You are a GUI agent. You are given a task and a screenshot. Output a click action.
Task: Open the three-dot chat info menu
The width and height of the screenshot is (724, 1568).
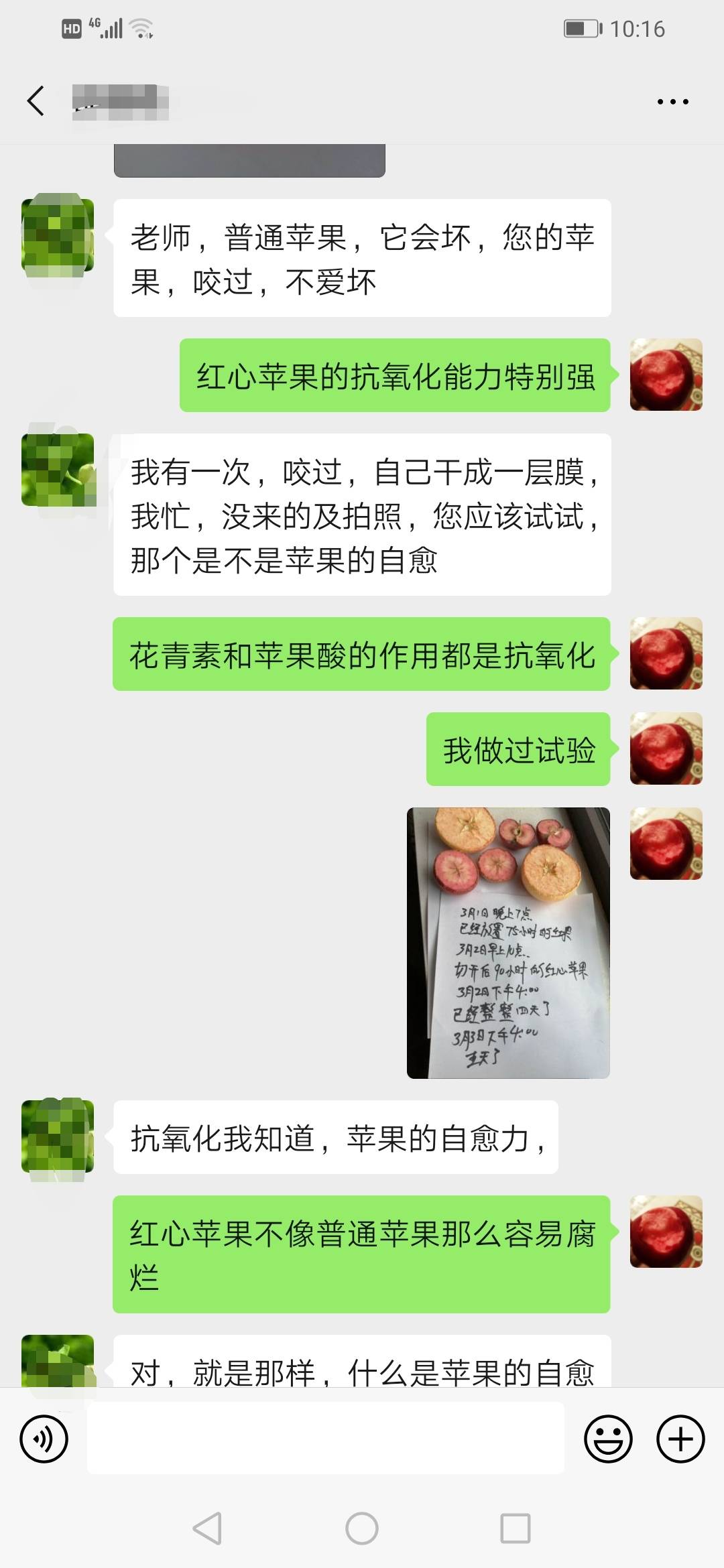click(x=672, y=102)
